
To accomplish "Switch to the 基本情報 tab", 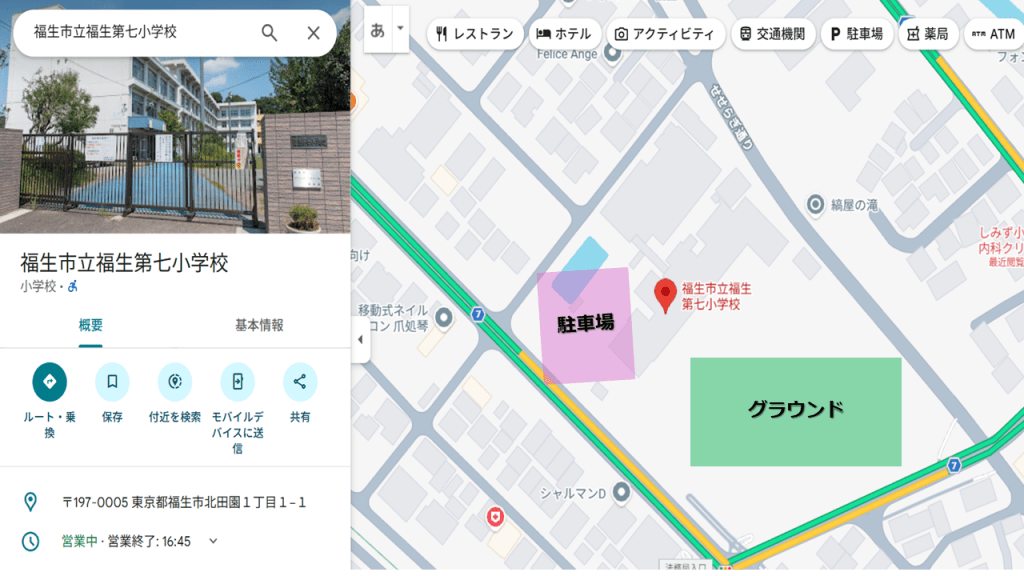I will coord(259,325).
